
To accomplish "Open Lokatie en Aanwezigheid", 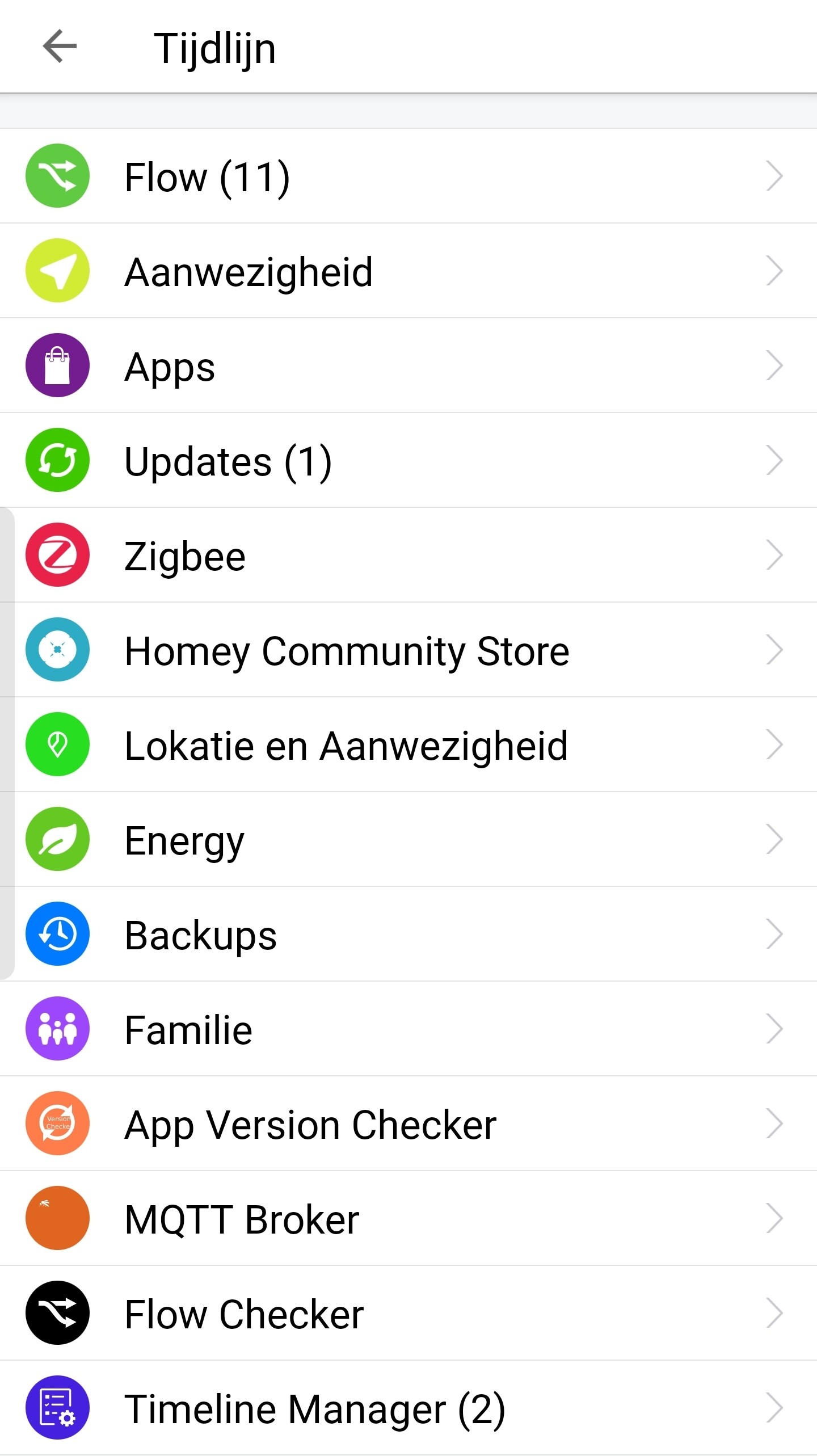I will click(408, 744).
